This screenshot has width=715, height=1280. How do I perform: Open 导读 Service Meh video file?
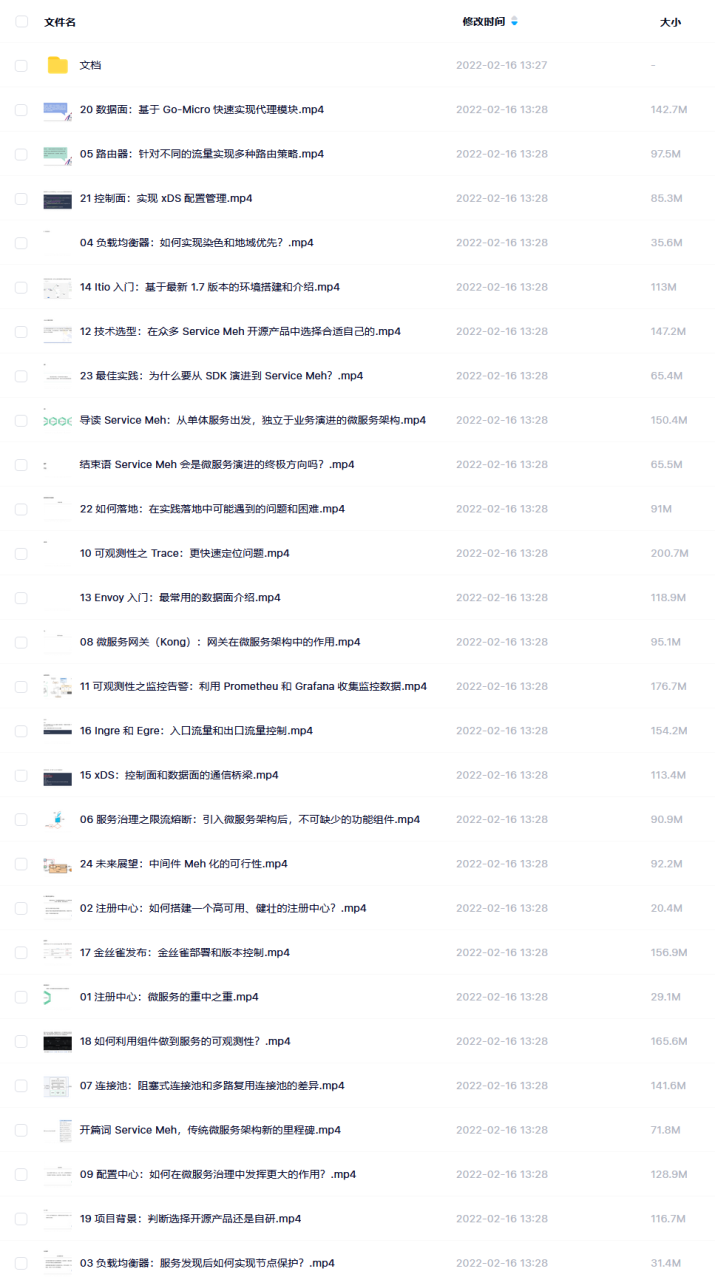coord(253,420)
